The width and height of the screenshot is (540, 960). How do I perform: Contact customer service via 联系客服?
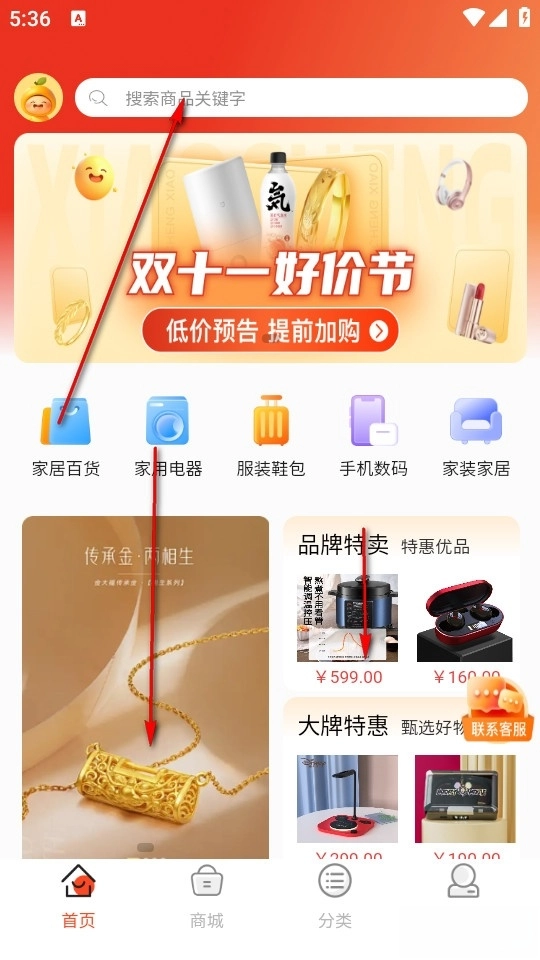point(498,710)
